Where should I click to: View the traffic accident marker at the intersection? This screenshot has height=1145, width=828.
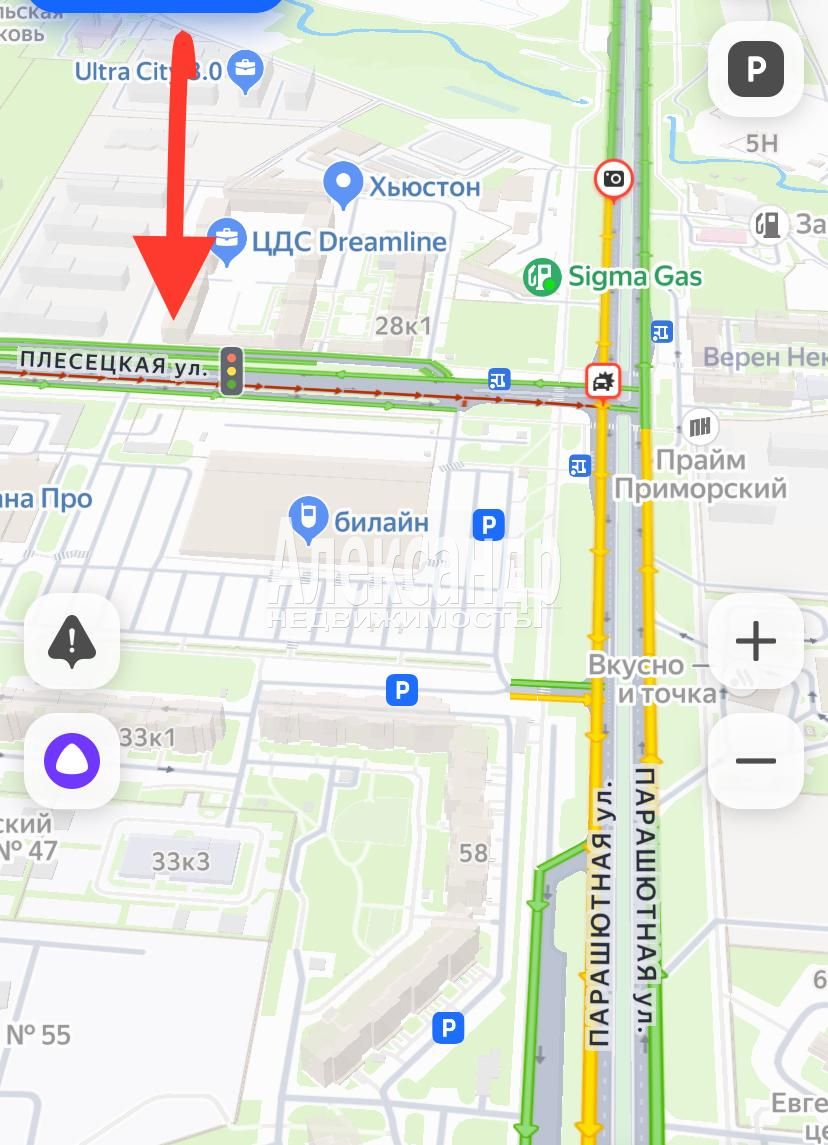[603, 381]
